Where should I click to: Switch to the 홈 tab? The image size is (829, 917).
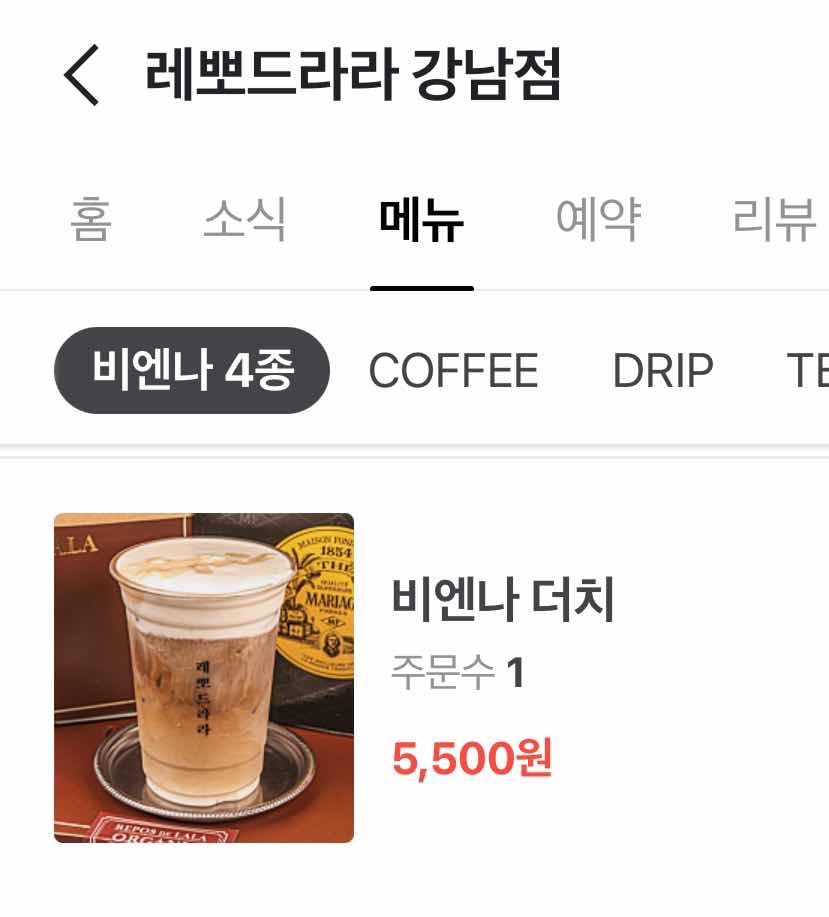click(91, 219)
